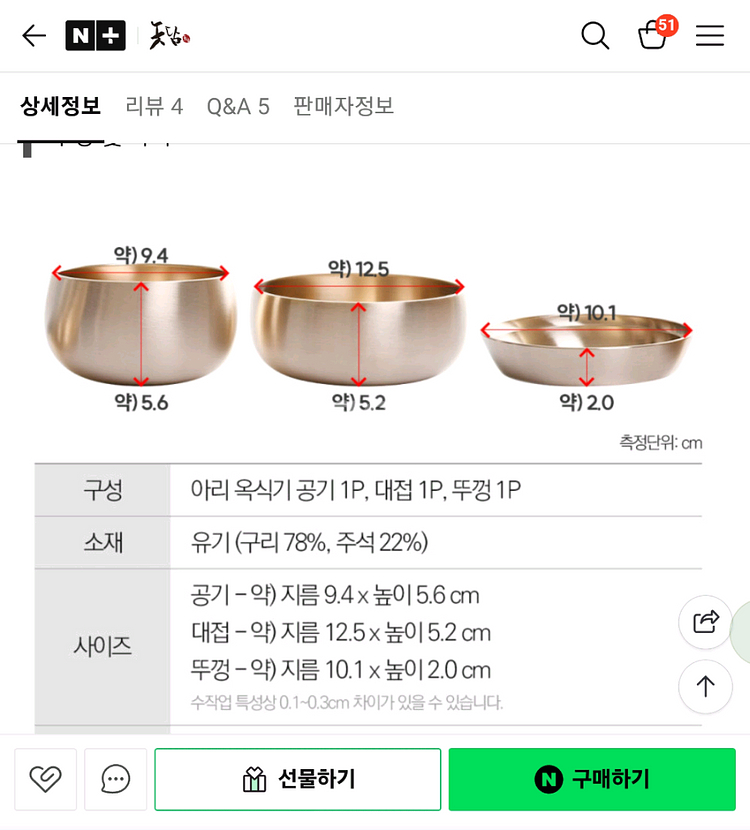Open the share icon on the right
This screenshot has height=830, width=750.
click(705, 623)
